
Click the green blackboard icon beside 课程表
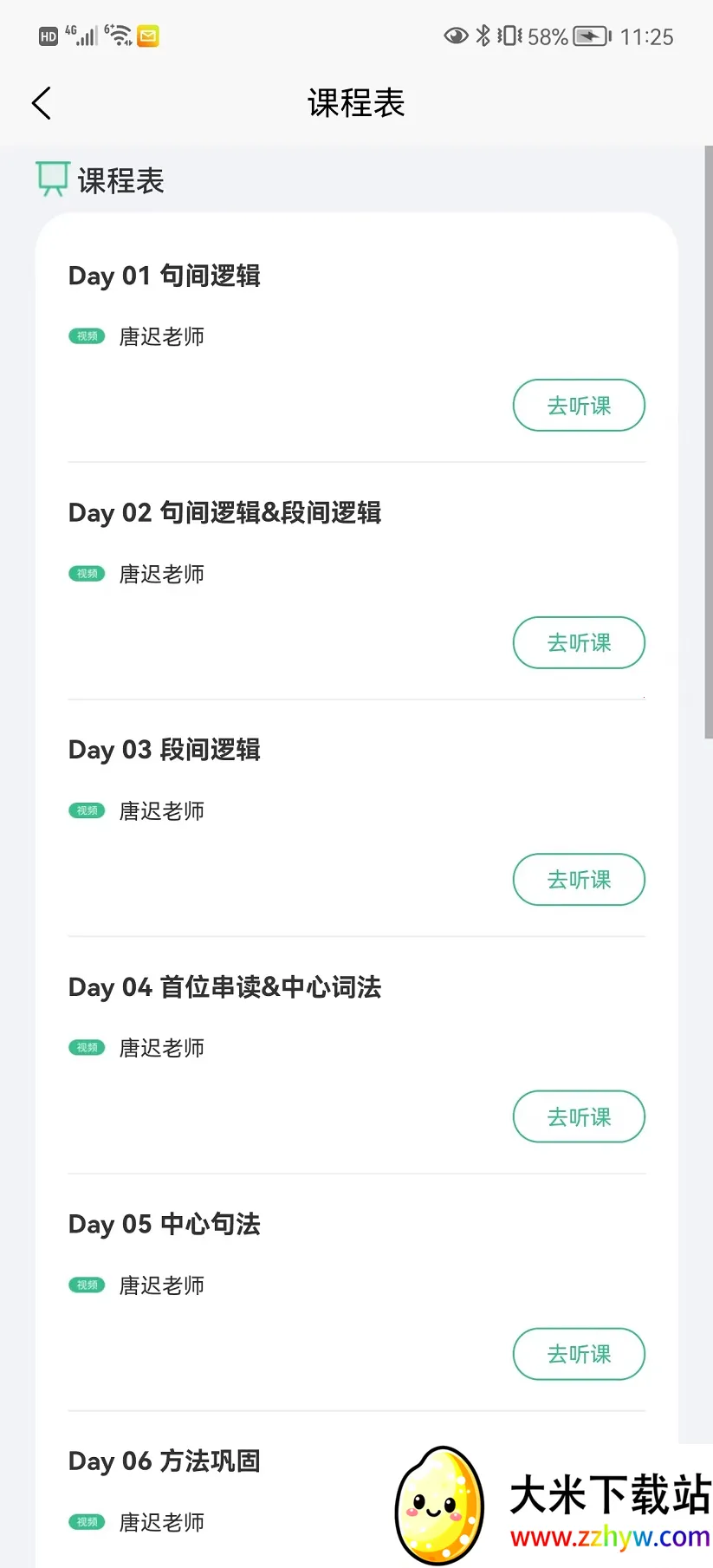[x=51, y=177]
